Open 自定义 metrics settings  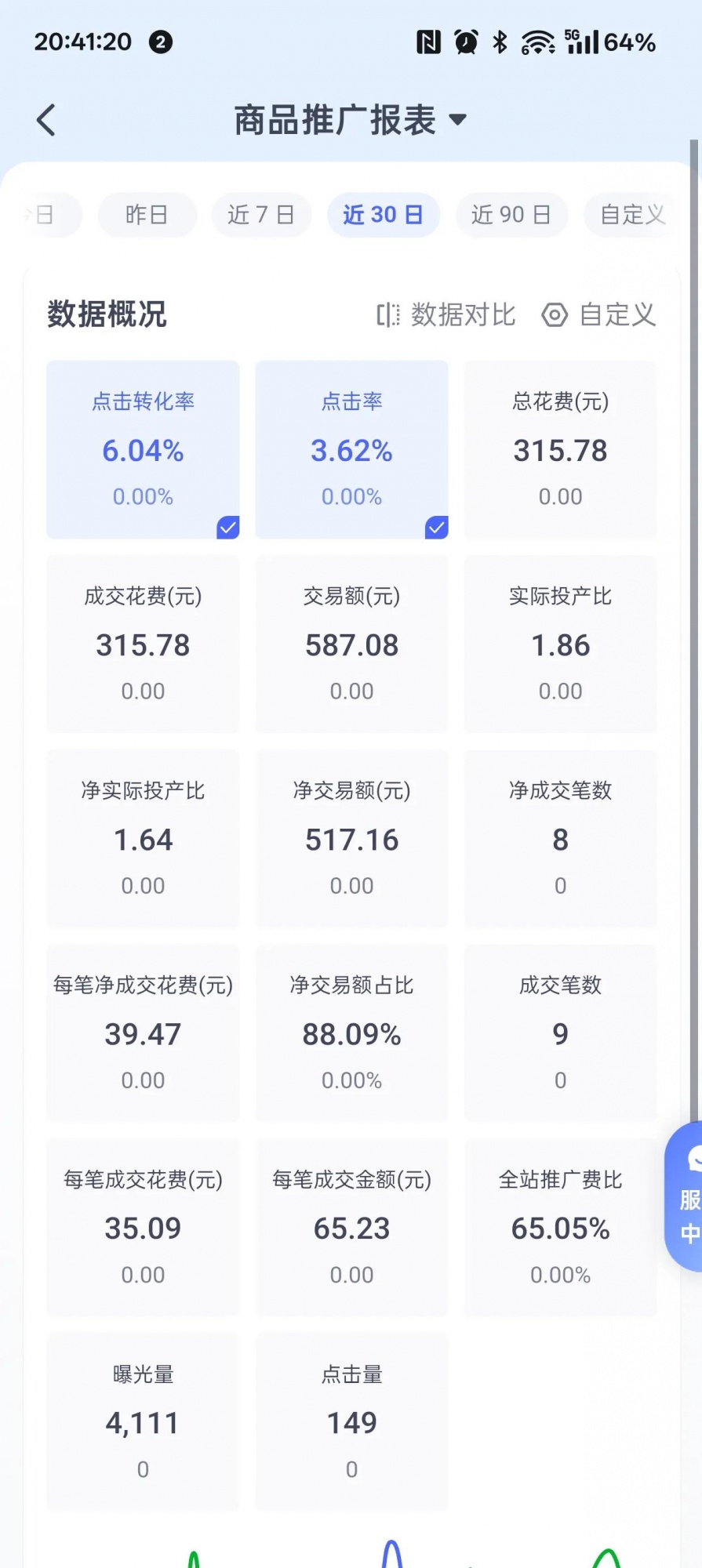[x=599, y=314]
